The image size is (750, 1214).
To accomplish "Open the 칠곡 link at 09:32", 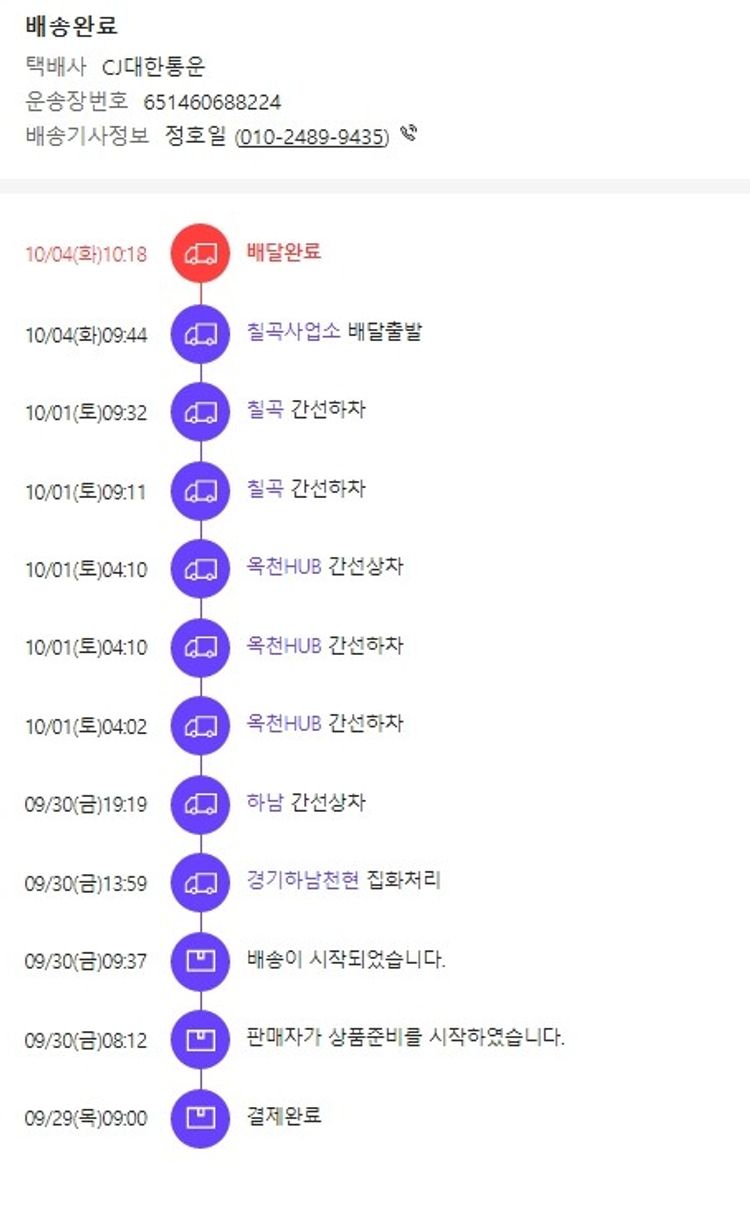I will [x=265, y=409].
